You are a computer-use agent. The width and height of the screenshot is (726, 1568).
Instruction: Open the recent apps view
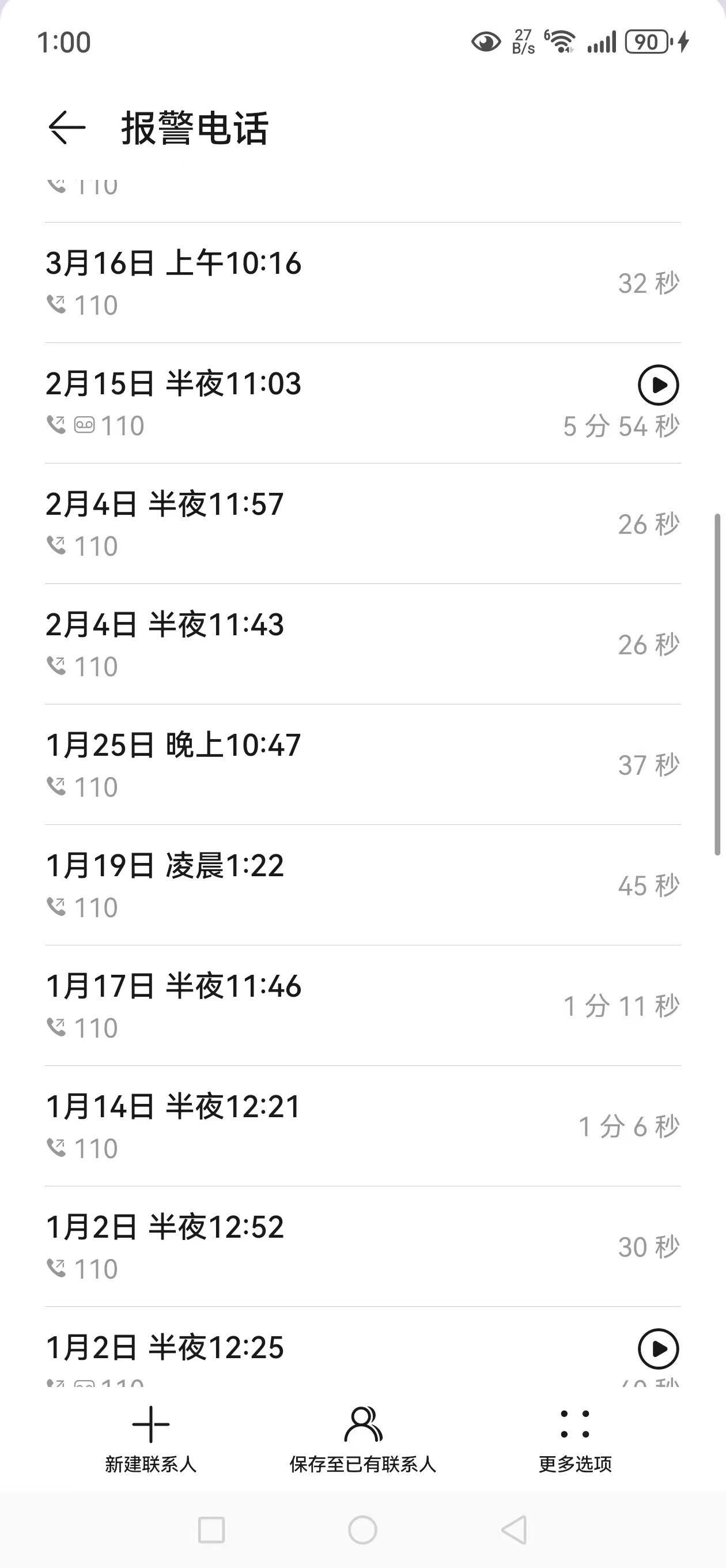(x=211, y=1529)
